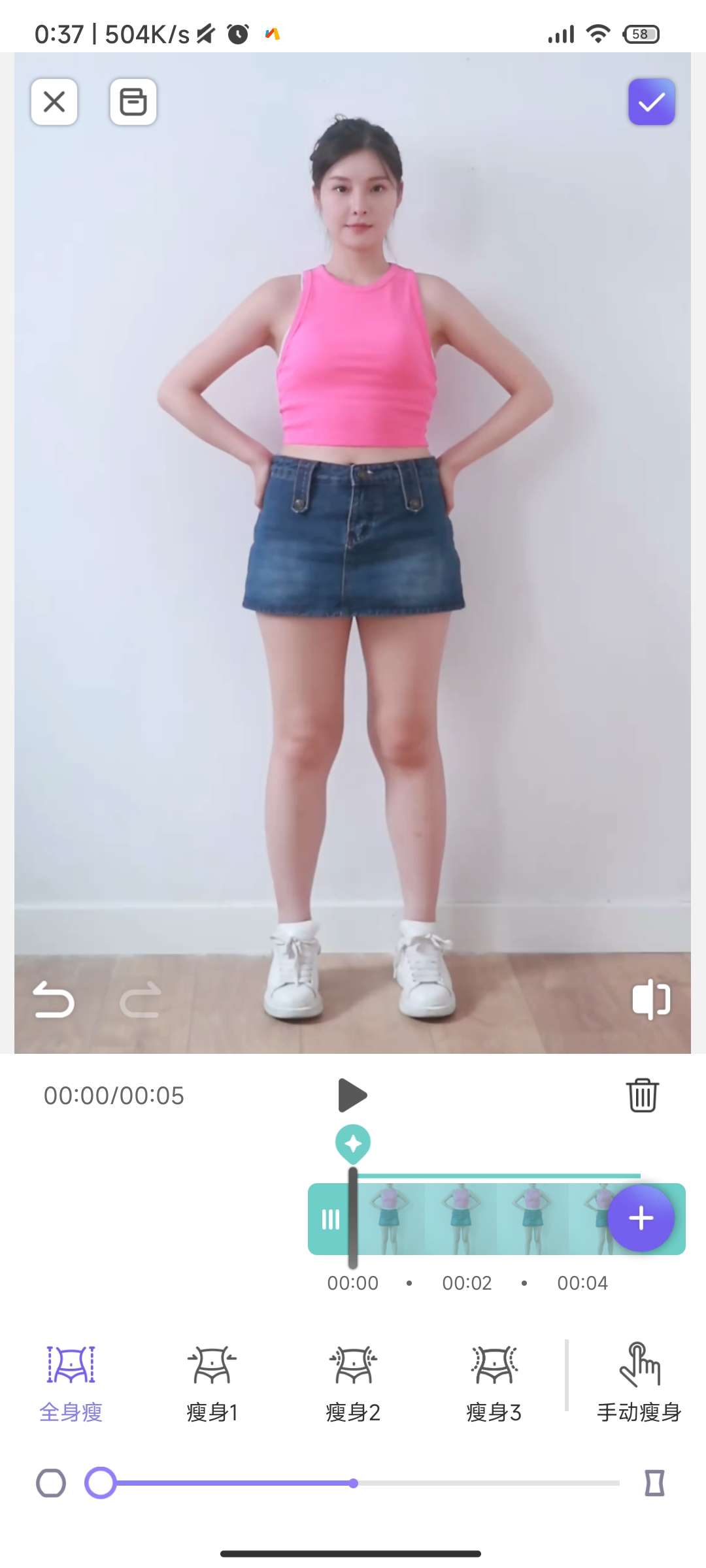Redo the reverted change

[141, 1000]
